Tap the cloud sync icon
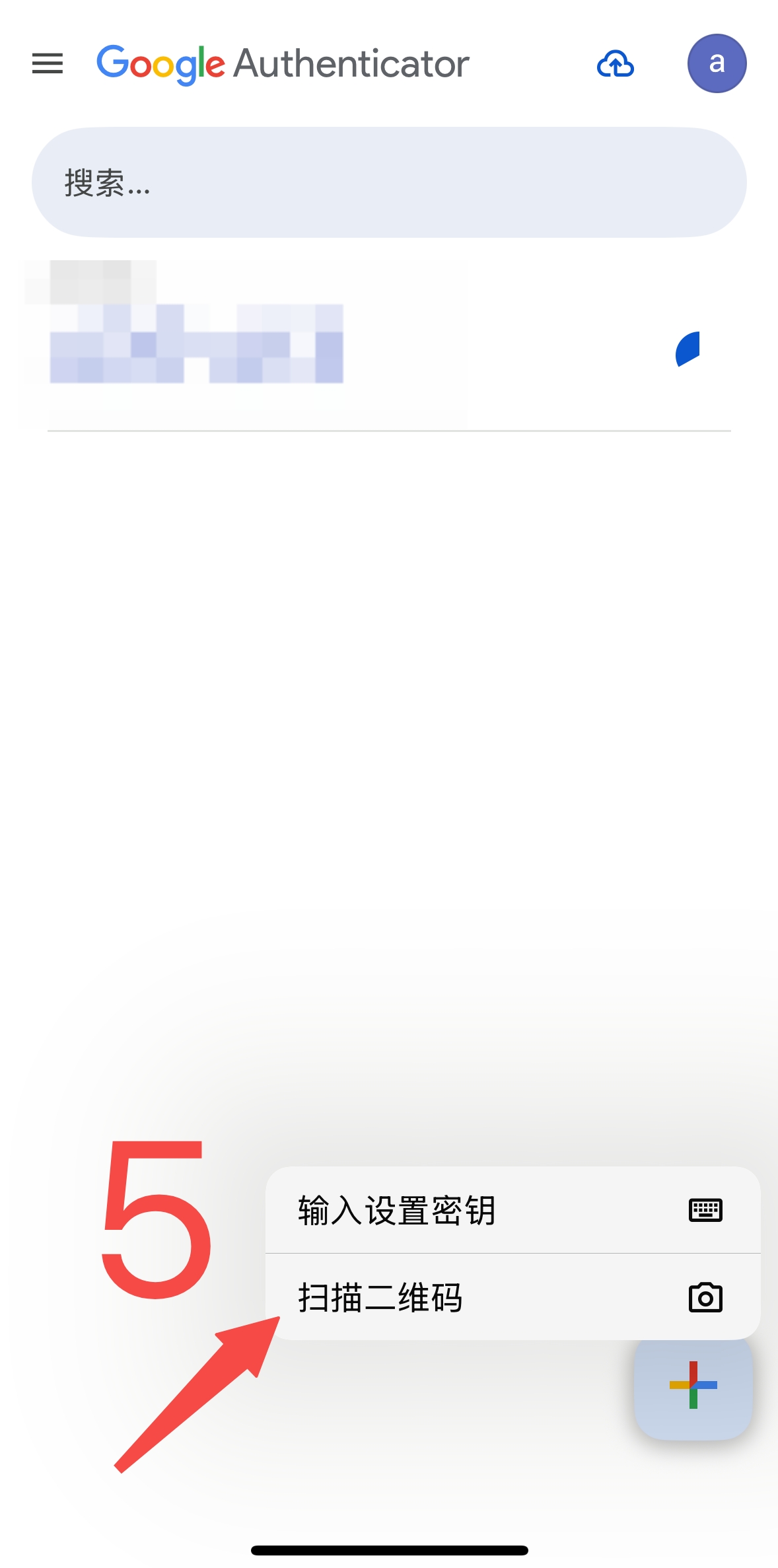Image resolution: width=778 pixels, height=1568 pixels. (x=615, y=64)
